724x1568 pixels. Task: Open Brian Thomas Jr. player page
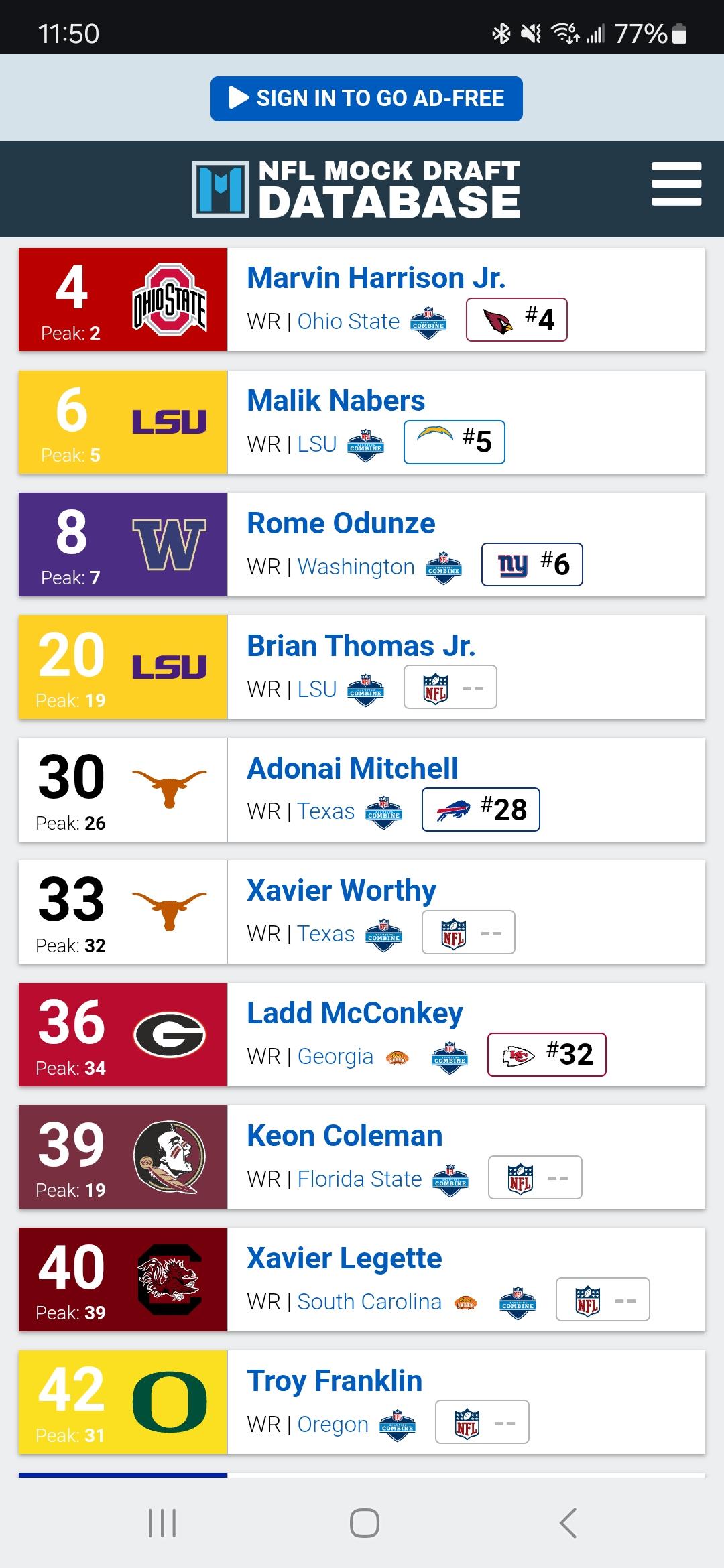coord(361,645)
